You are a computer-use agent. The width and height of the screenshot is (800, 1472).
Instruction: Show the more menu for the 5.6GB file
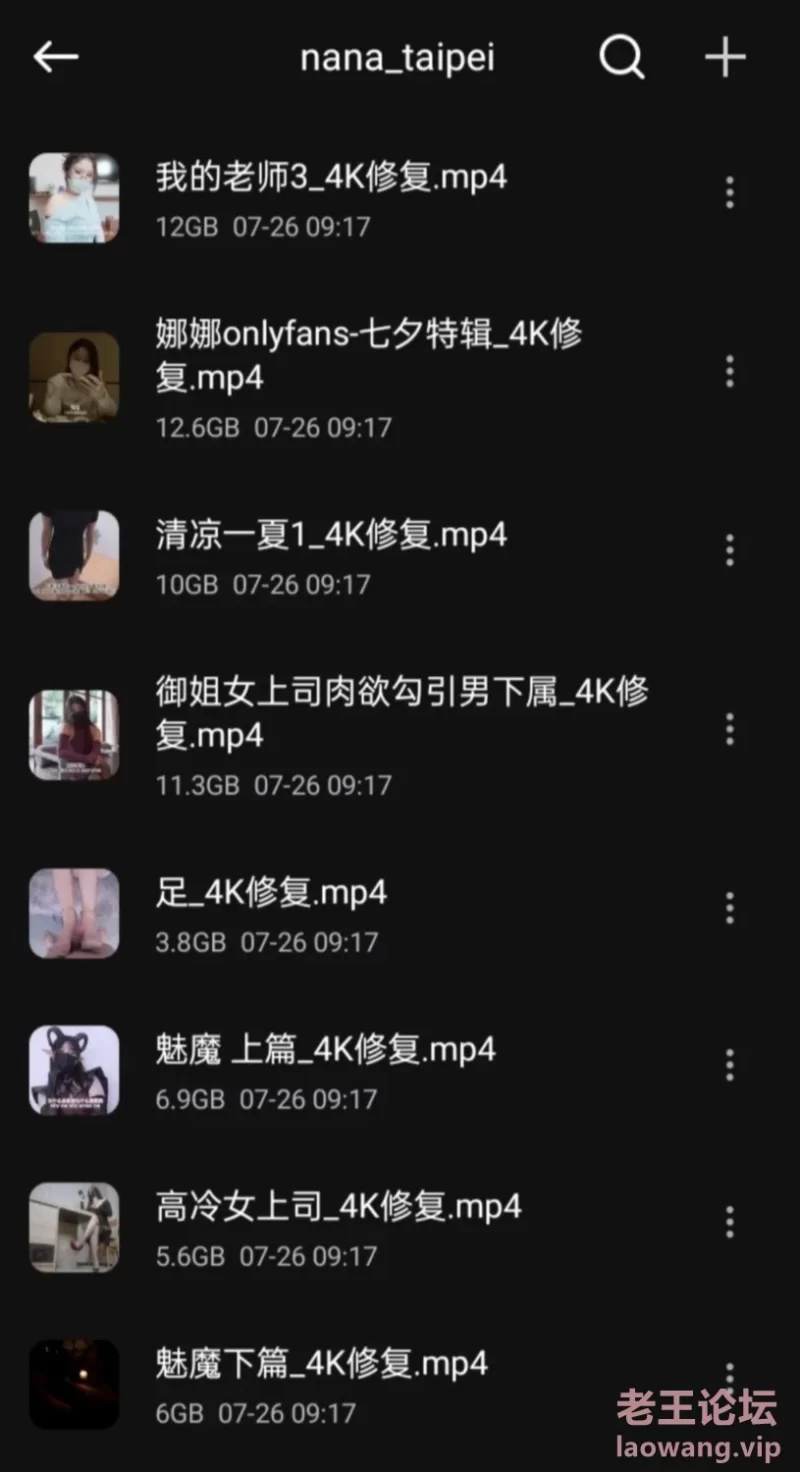tap(730, 1222)
